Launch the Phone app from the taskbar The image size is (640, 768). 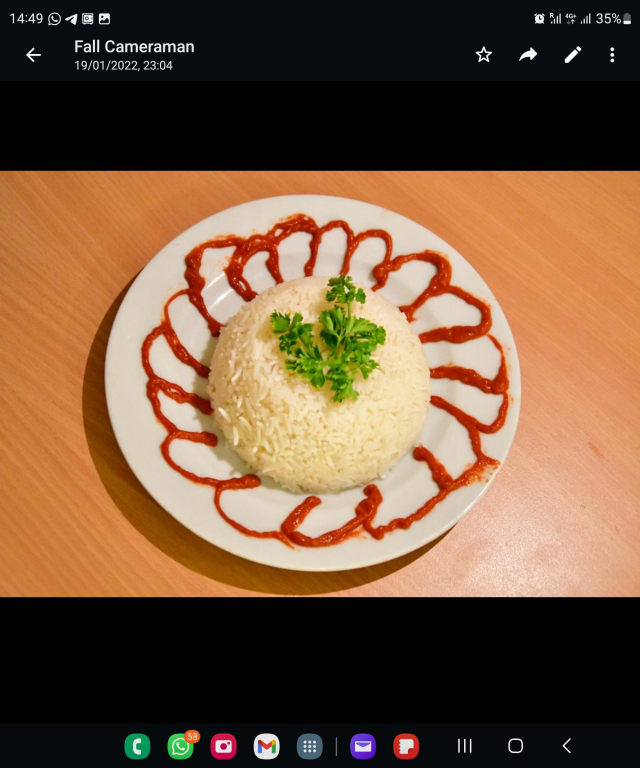tap(137, 746)
